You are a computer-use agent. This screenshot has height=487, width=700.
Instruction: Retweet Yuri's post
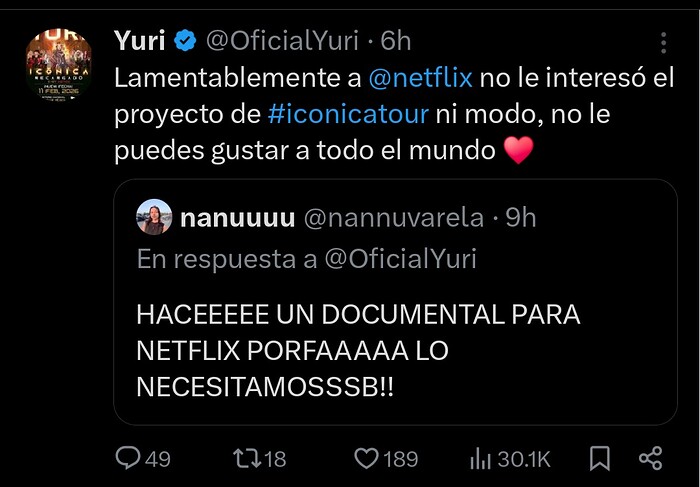point(244,458)
